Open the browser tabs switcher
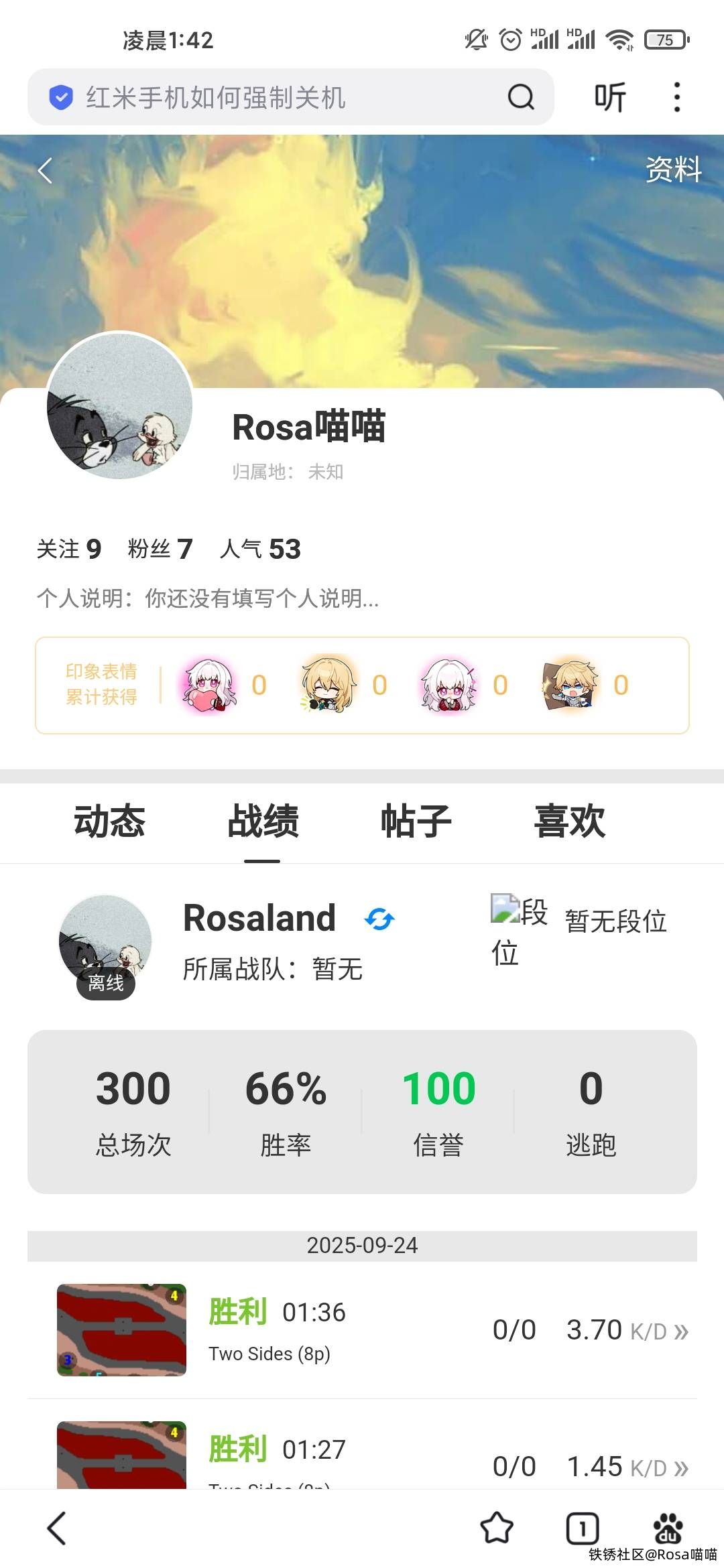 coord(582,1528)
